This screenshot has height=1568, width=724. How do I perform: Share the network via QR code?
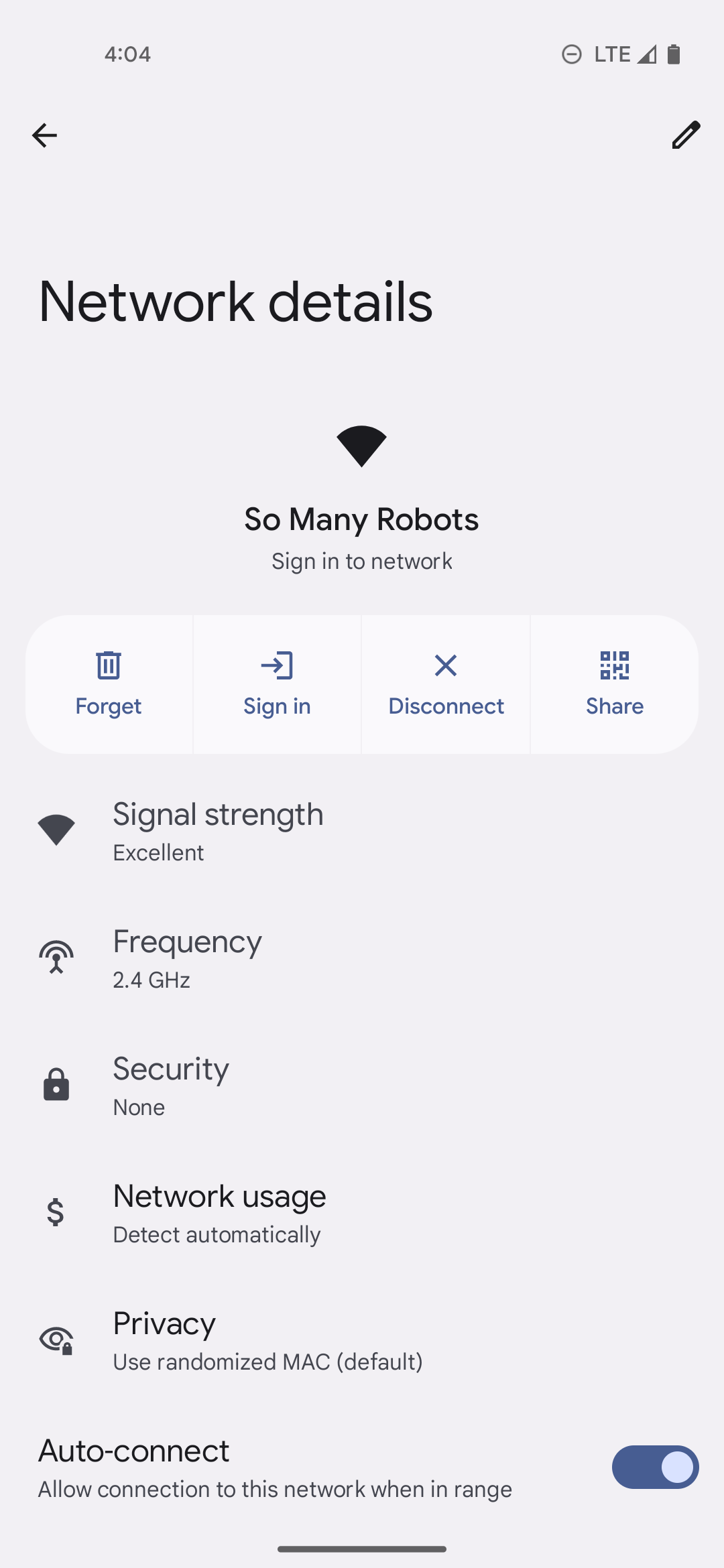(614, 684)
